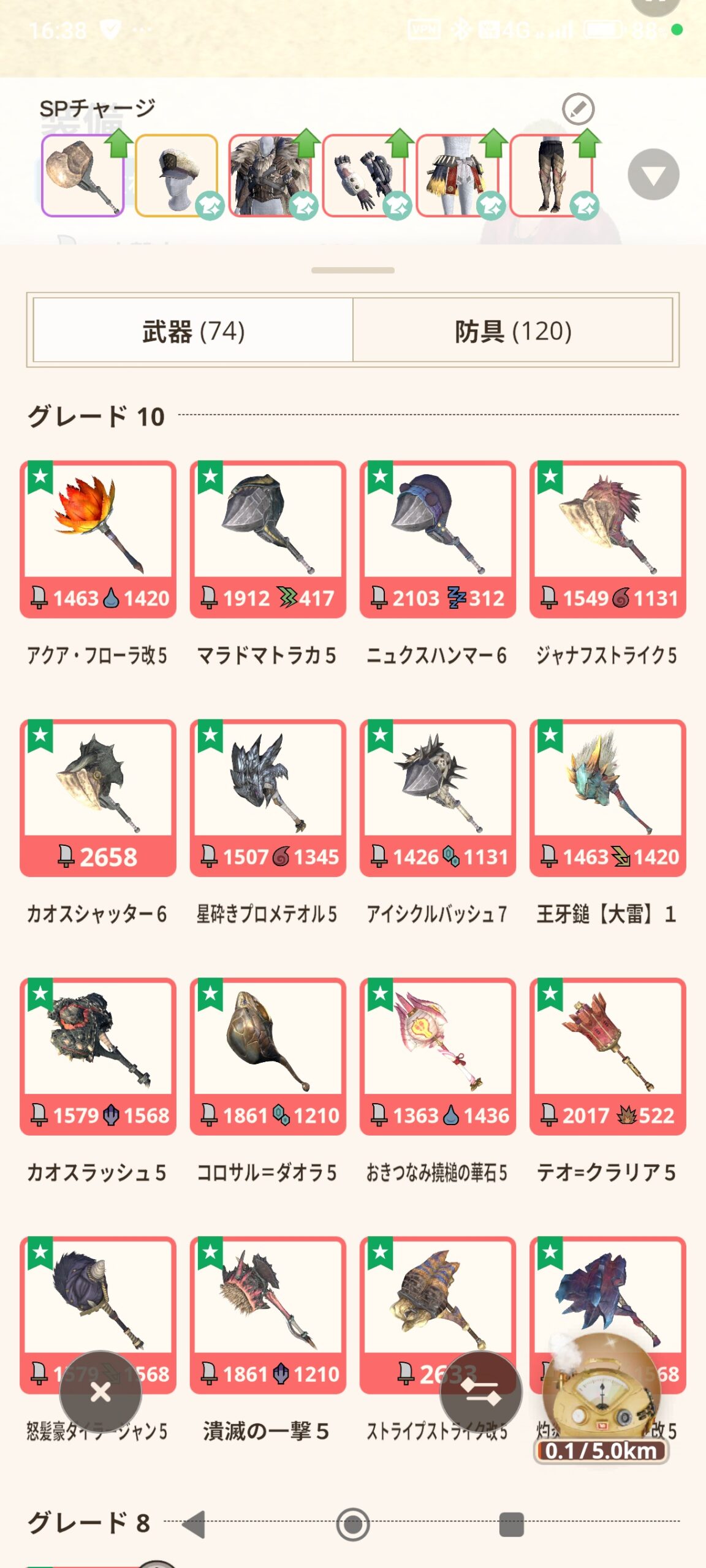The height and width of the screenshot is (1568, 706).
Task: Select the アクア・フローラ改5 hammer
Action: pyautogui.click(x=98, y=539)
